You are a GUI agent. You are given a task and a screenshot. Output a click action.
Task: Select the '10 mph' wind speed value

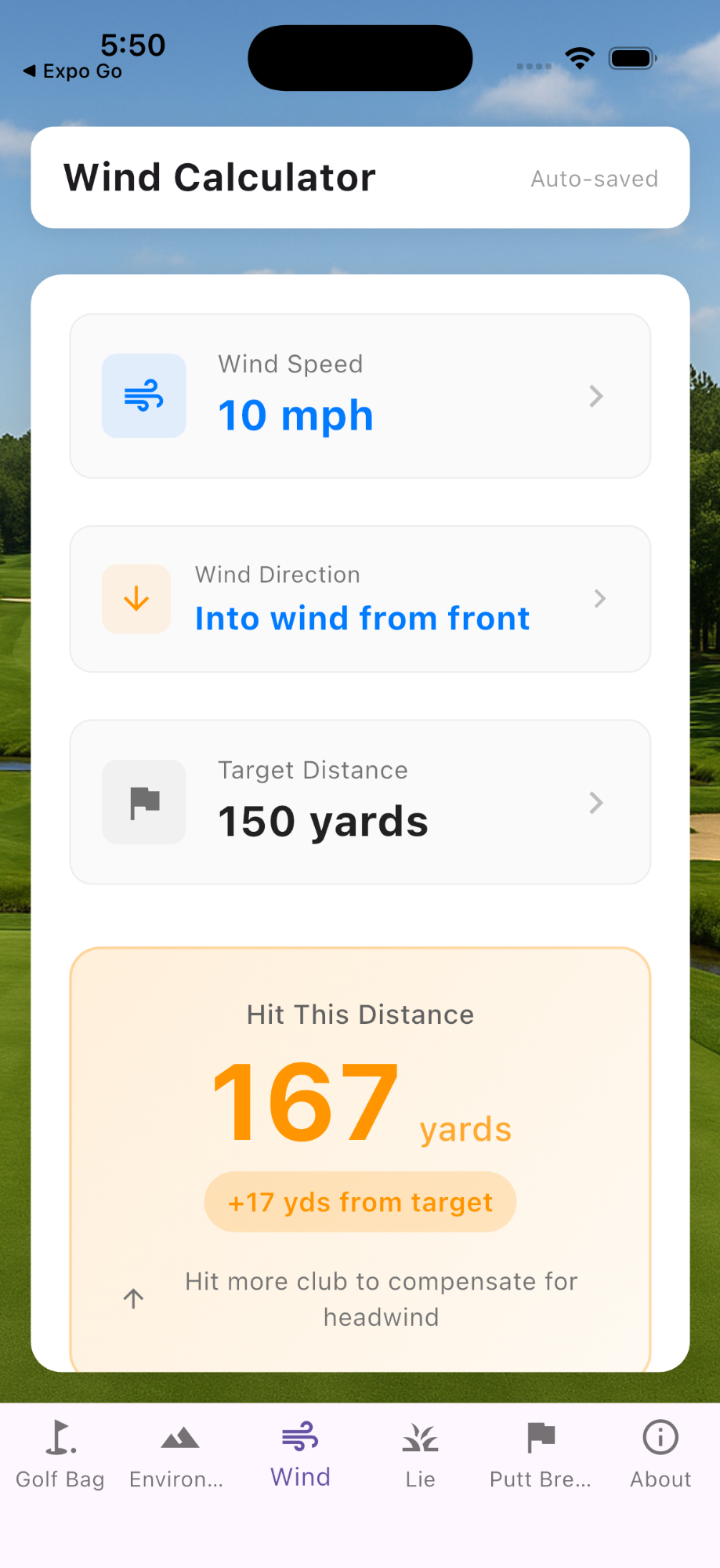tap(295, 415)
